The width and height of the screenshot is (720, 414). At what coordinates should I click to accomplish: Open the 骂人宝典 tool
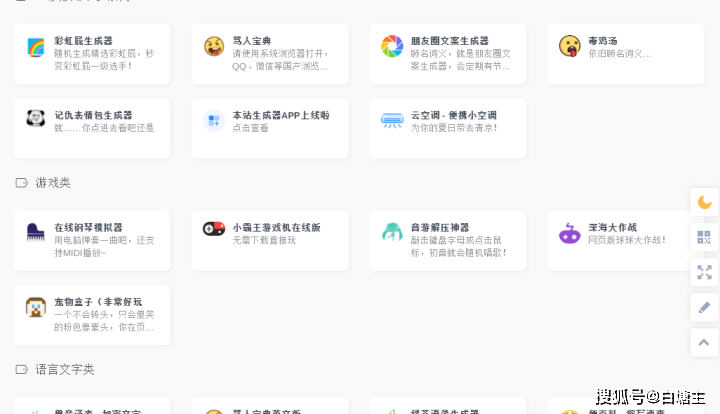(x=270, y=53)
